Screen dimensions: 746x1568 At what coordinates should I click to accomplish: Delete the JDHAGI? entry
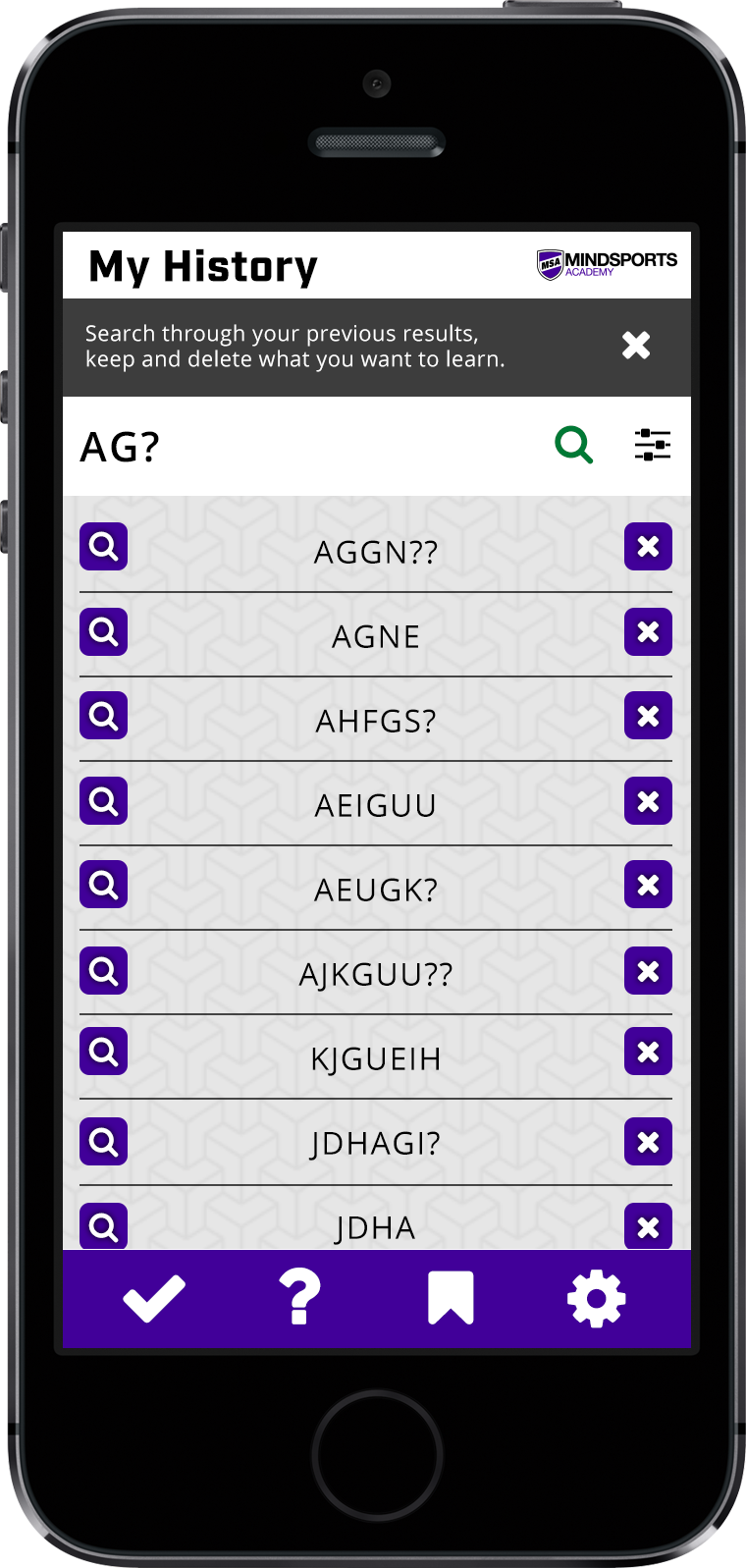pos(648,1142)
